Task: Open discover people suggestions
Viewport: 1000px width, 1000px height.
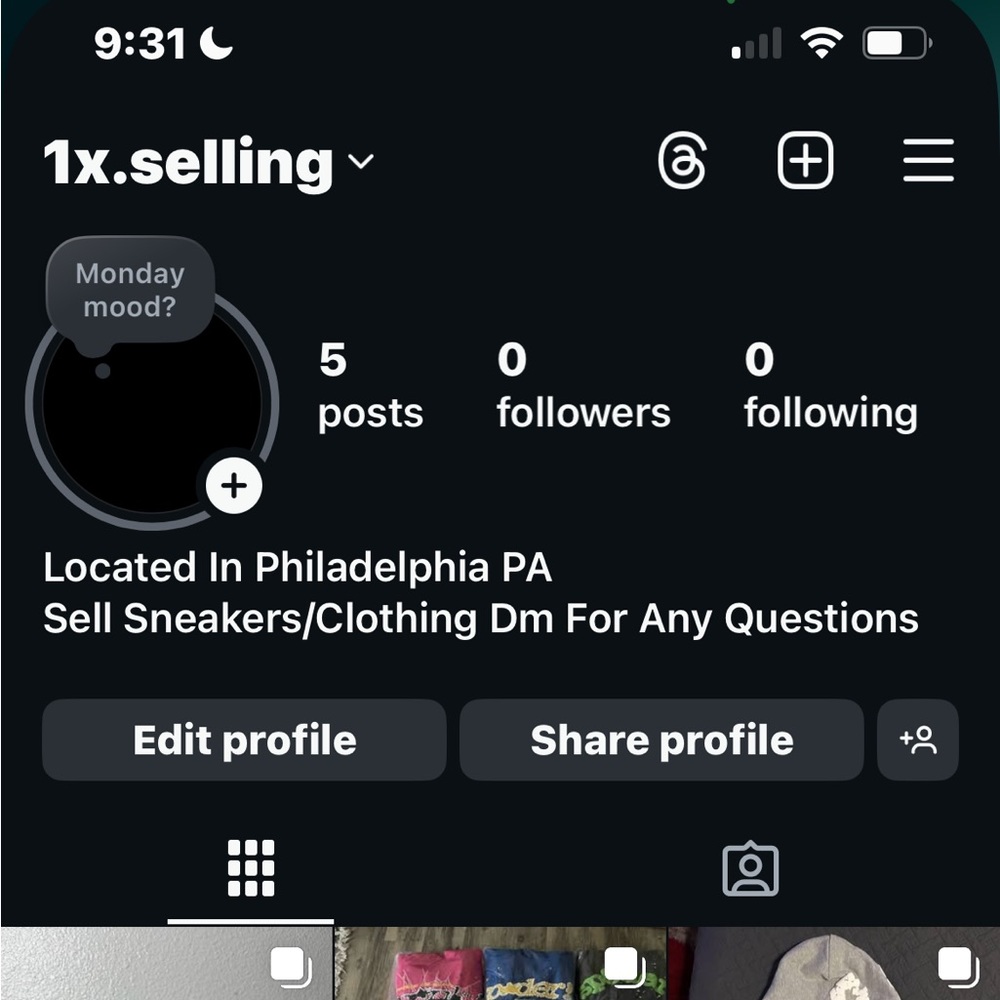Action: 917,740
